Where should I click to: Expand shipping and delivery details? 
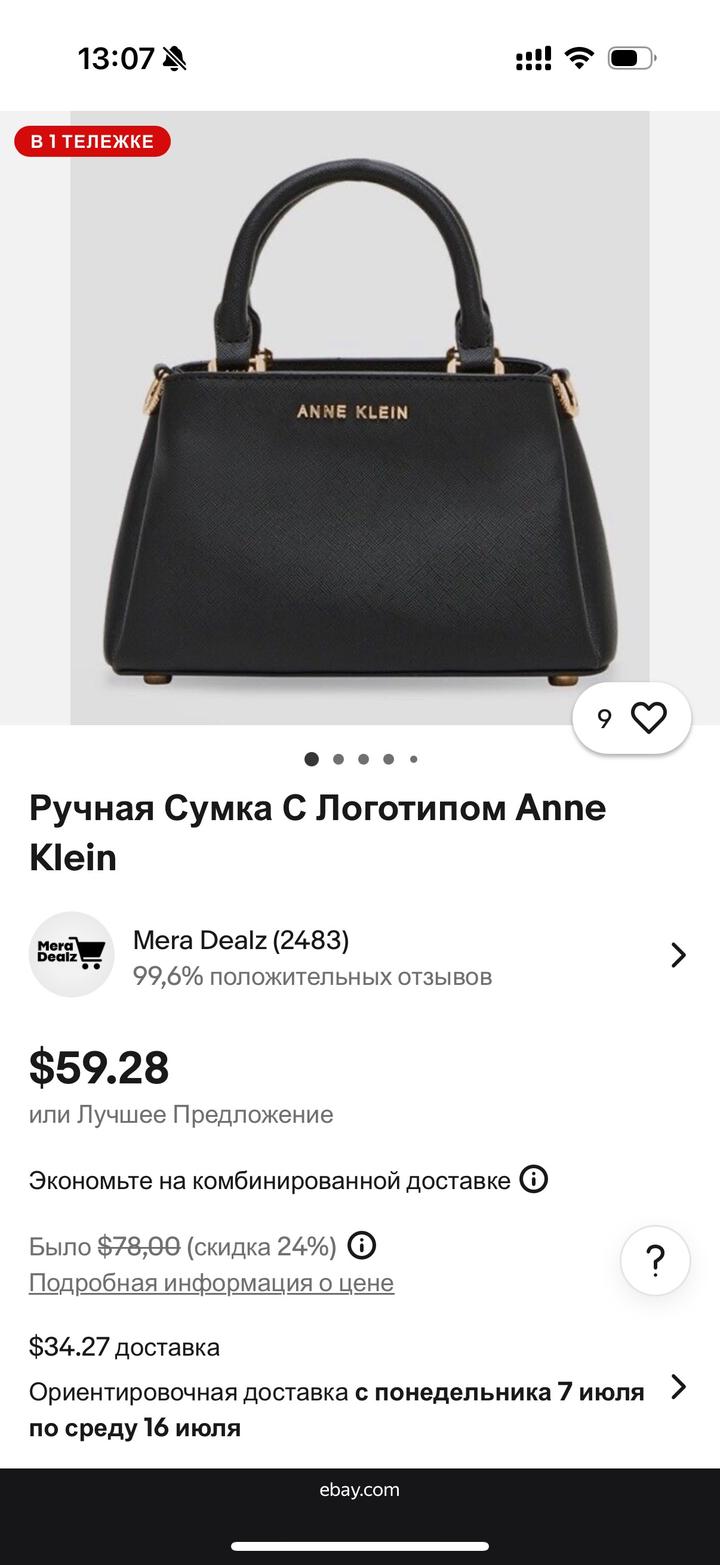coord(678,1387)
